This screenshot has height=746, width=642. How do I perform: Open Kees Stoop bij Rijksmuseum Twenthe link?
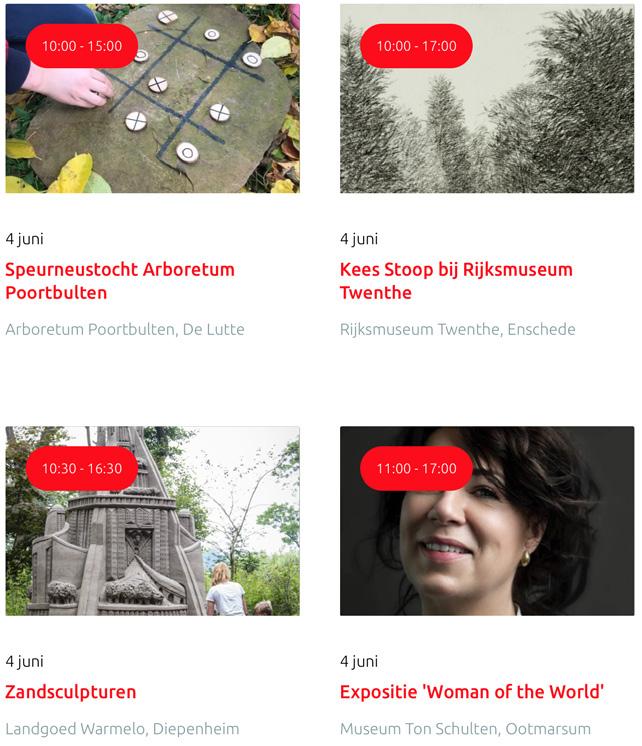pos(456,281)
